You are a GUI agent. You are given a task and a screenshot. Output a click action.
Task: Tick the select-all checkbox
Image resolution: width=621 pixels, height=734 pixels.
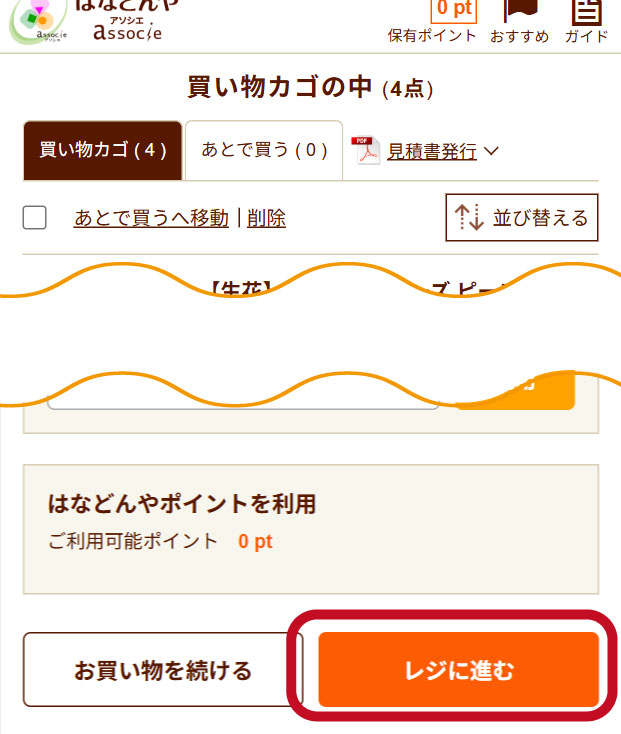coord(35,218)
